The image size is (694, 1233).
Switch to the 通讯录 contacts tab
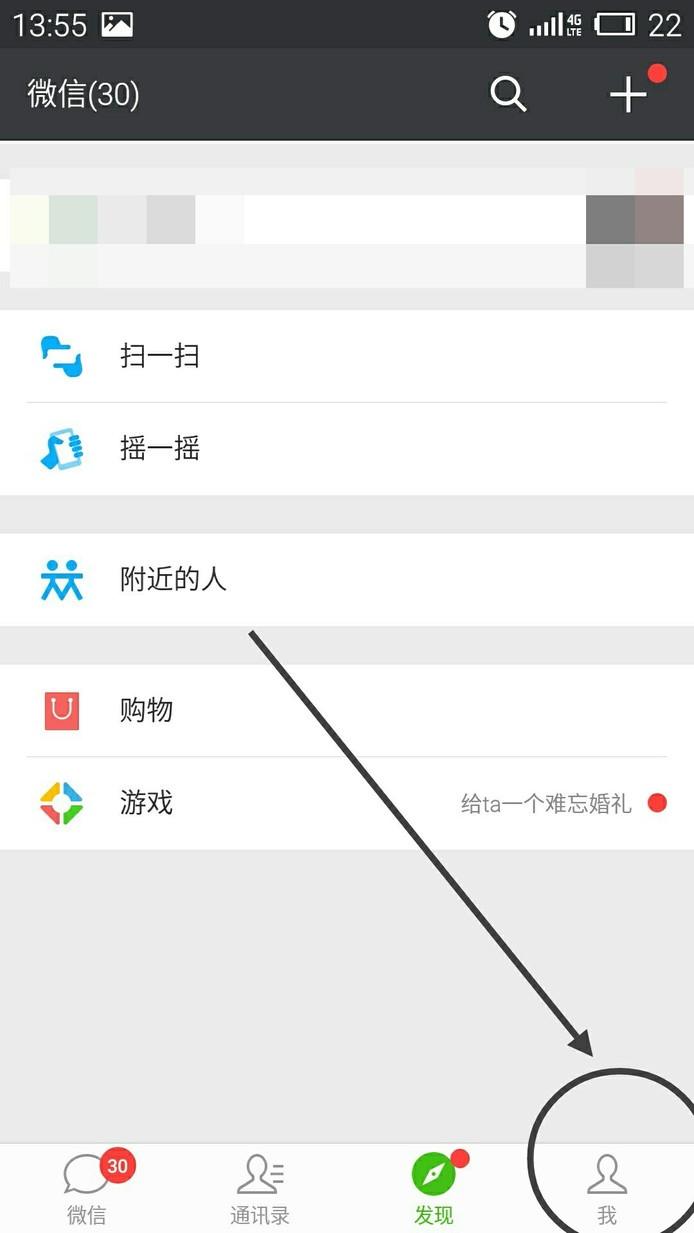pyautogui.click(x=260, y=1189)
